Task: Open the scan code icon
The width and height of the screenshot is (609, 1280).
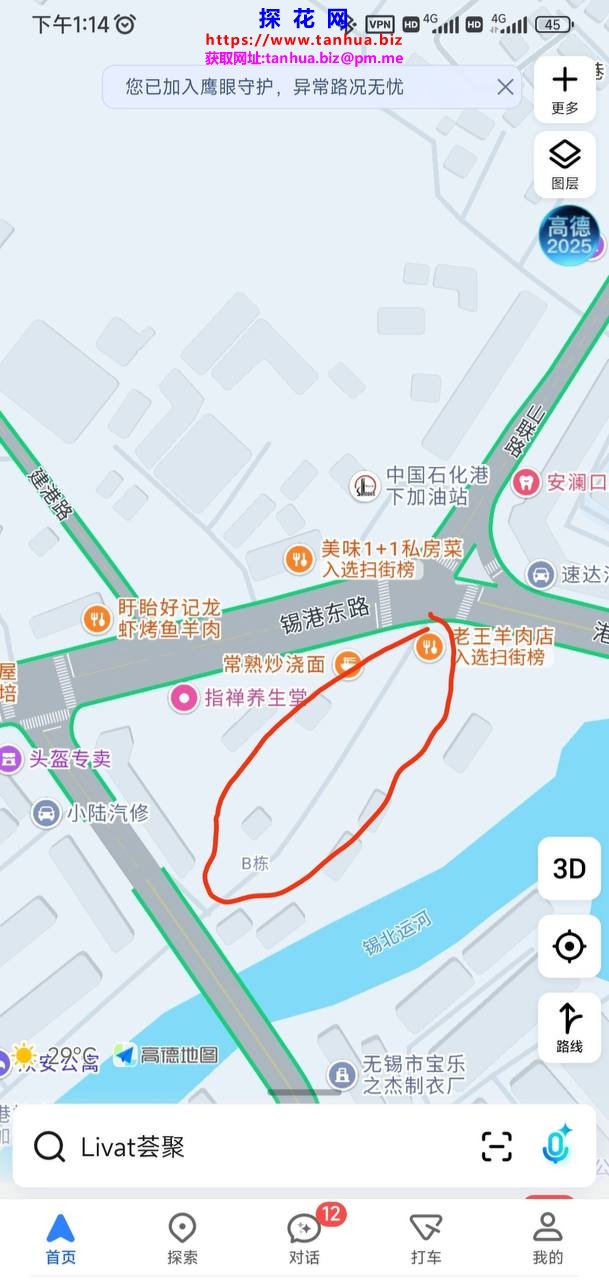Action: tap(496, 1146)
